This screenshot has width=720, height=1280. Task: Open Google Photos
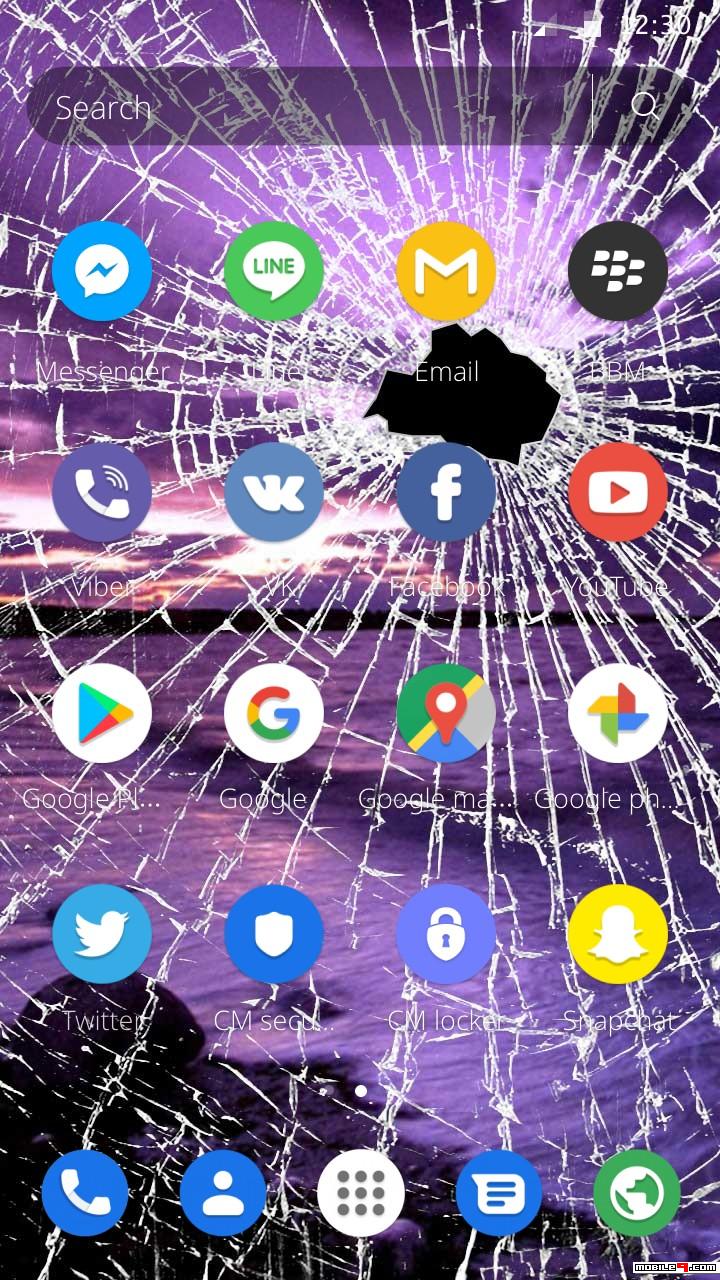tap(618, 714)
